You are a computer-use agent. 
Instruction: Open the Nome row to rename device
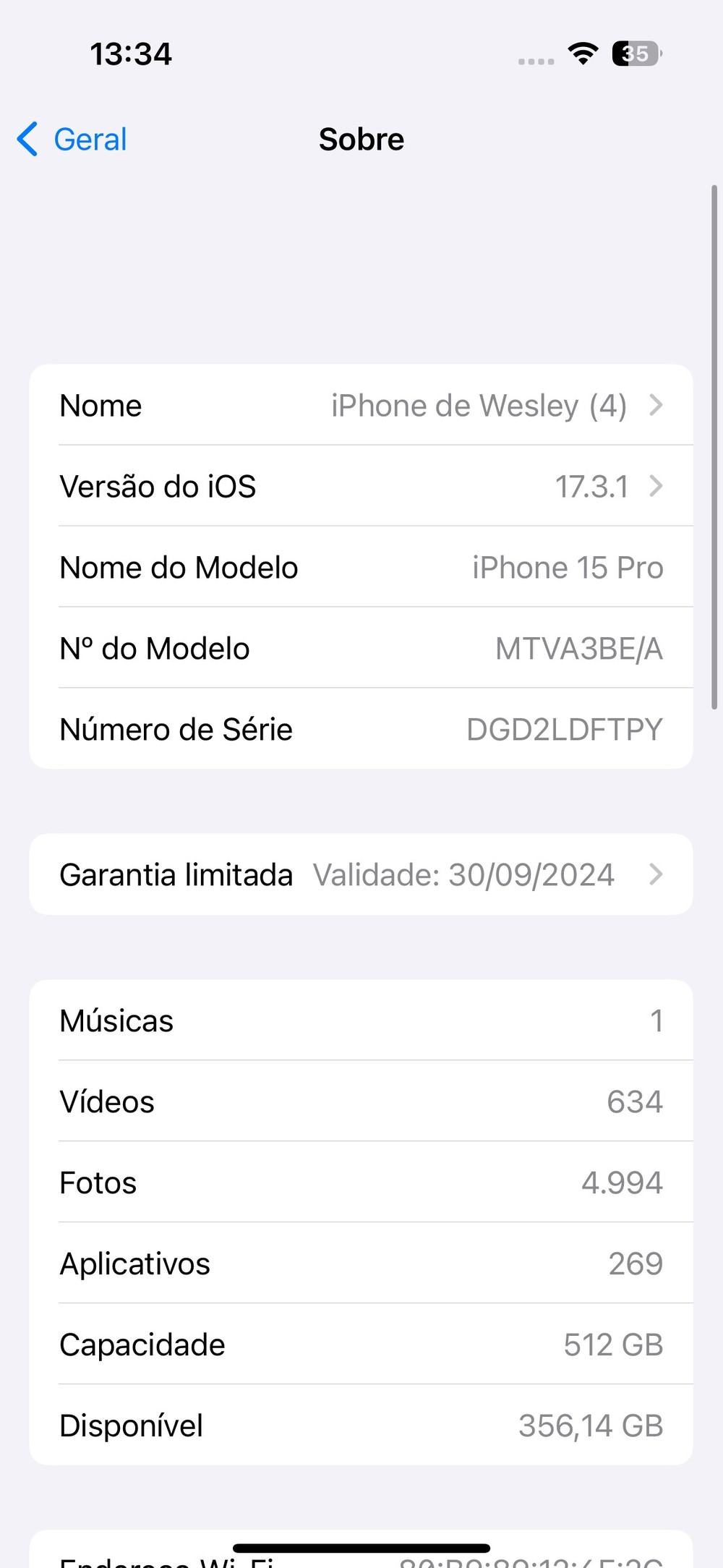coord(360,406)
